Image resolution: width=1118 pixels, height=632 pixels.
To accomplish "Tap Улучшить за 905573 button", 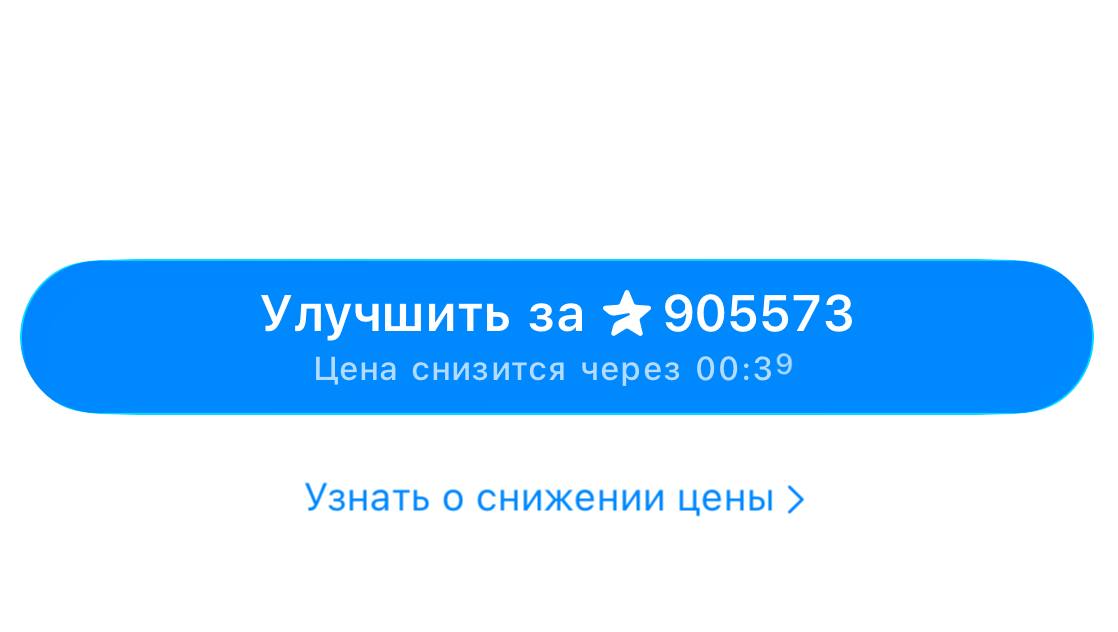I will pos(557,336).
